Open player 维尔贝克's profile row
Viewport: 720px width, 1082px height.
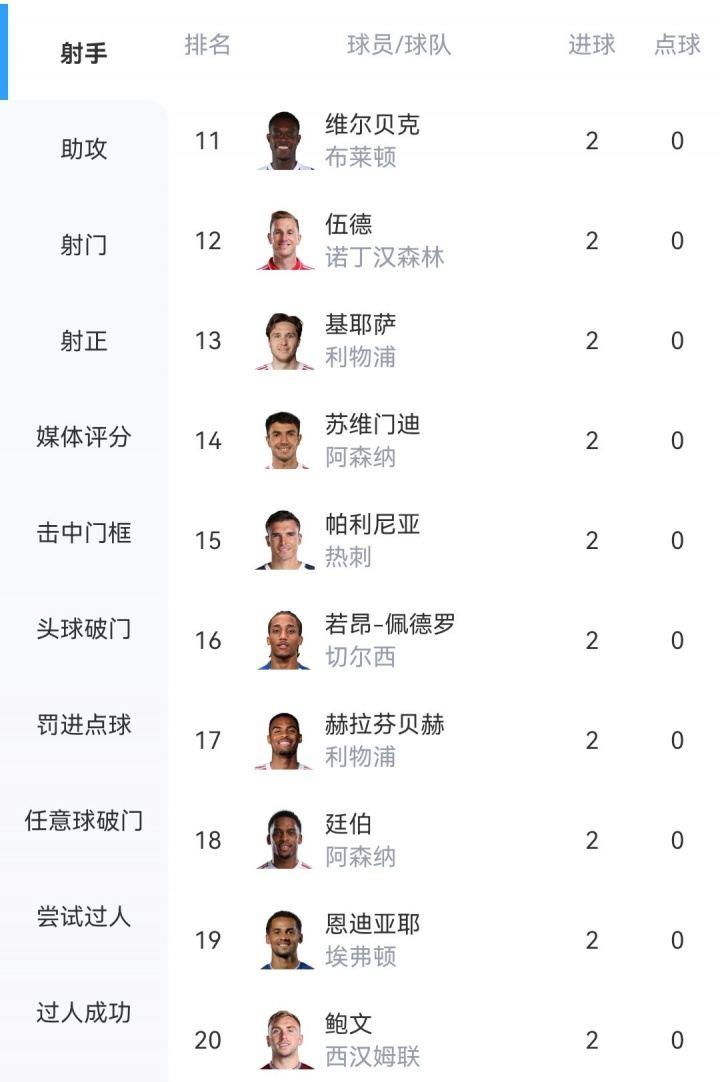372,140
